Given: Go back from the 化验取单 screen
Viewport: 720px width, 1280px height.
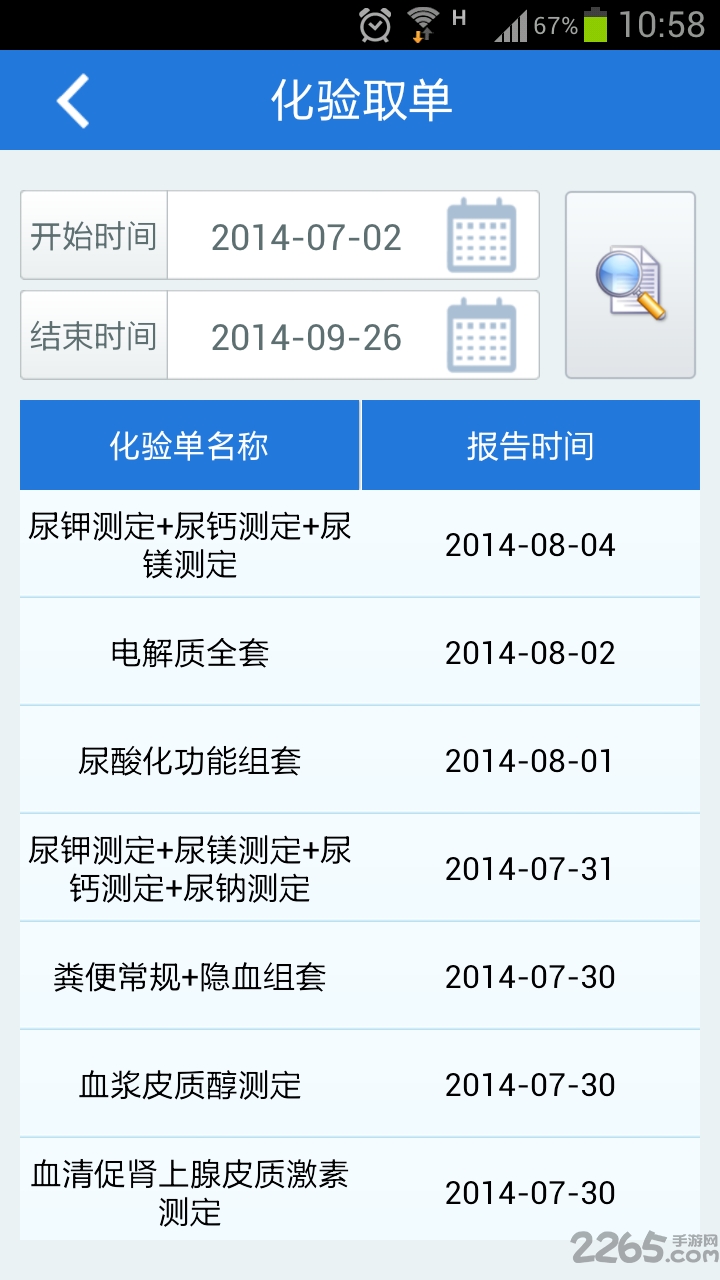Looking at the screenshot, I should coord(73,100).
